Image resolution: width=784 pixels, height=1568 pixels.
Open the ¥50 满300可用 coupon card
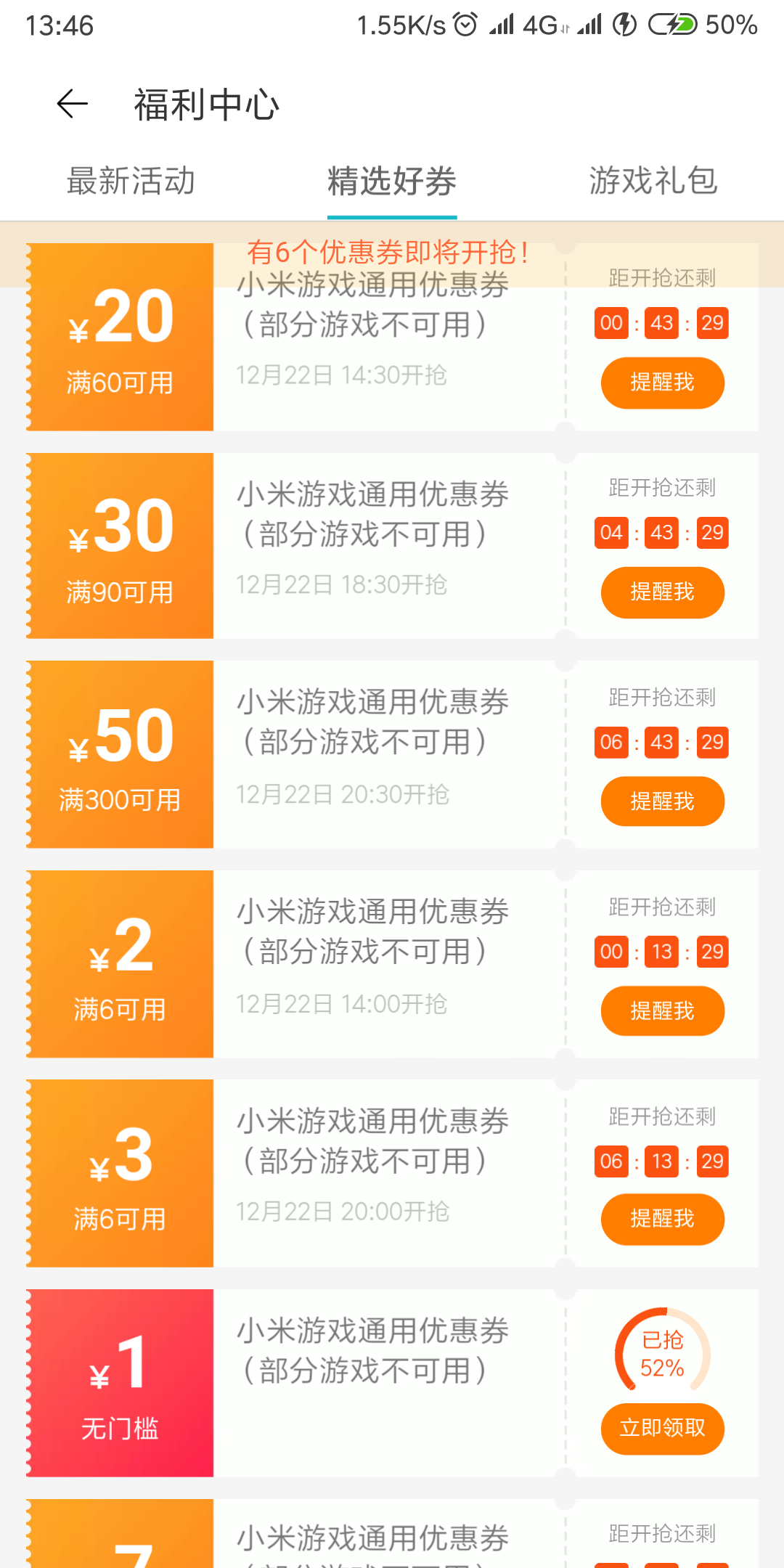coord(392,754)
